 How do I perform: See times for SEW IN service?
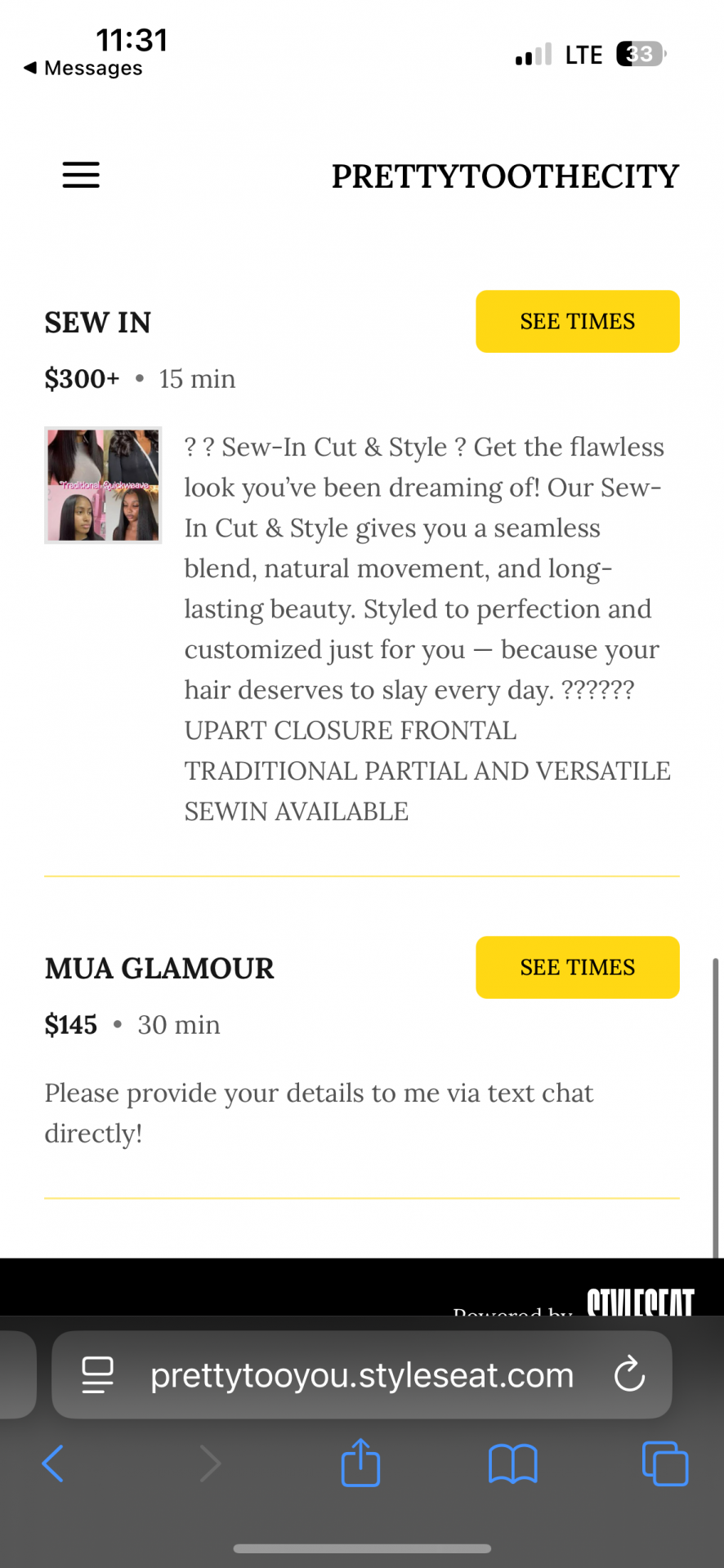tap(577, 322)
